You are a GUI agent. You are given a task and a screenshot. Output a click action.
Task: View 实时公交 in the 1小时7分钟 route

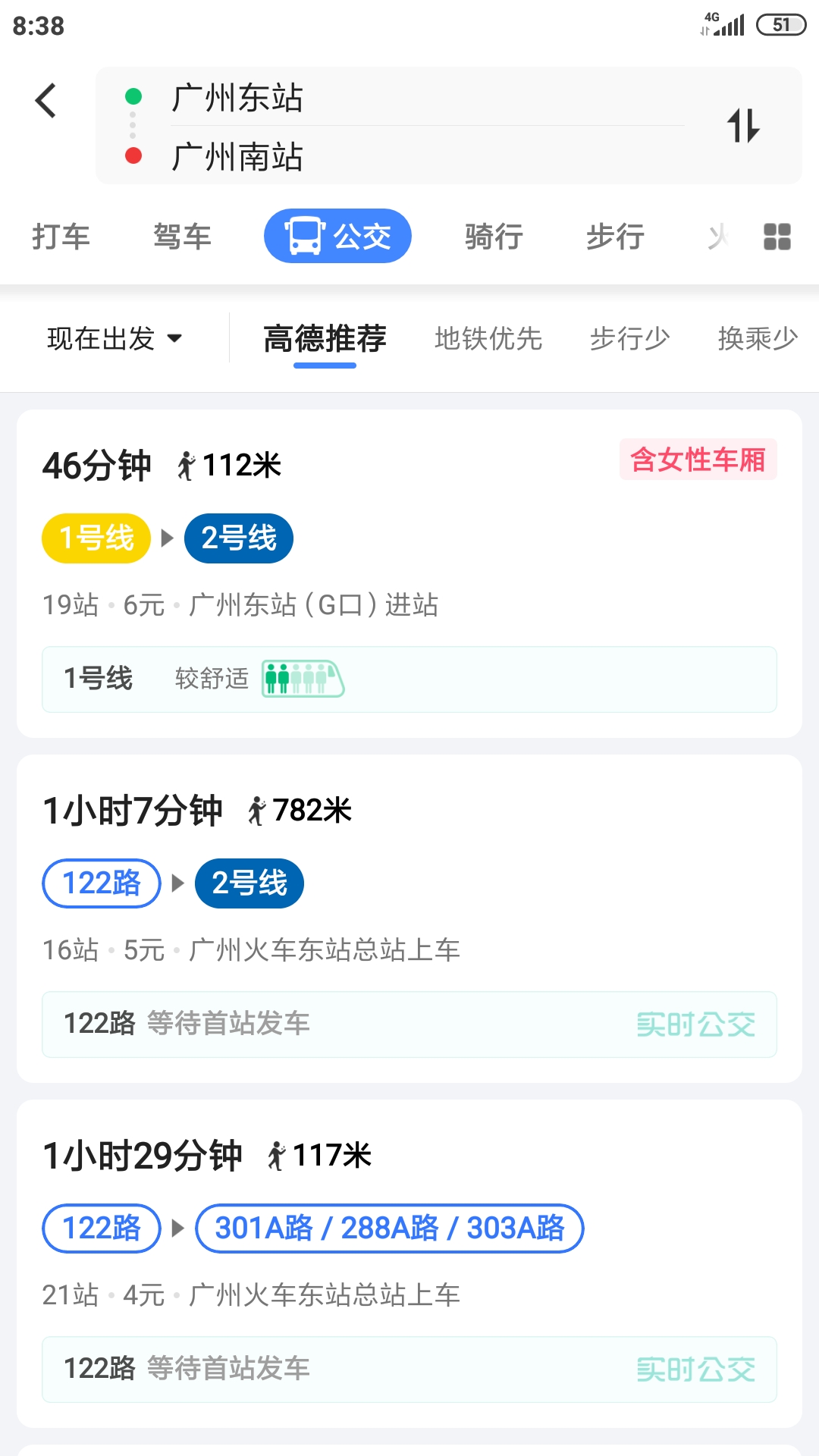pyautogui.click(x=695, y=1025)
